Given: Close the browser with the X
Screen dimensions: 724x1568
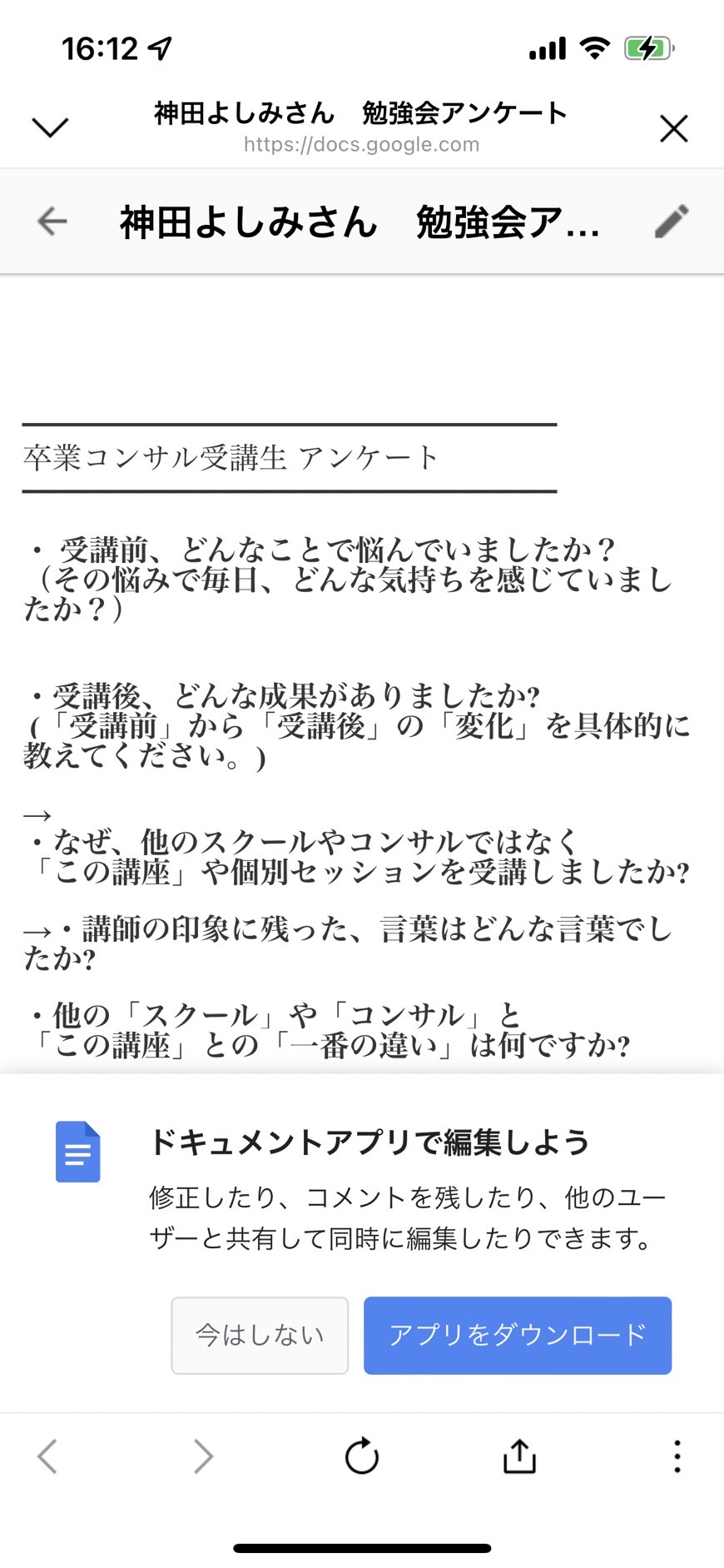Looking at the screenshot, I should (673, 128).
